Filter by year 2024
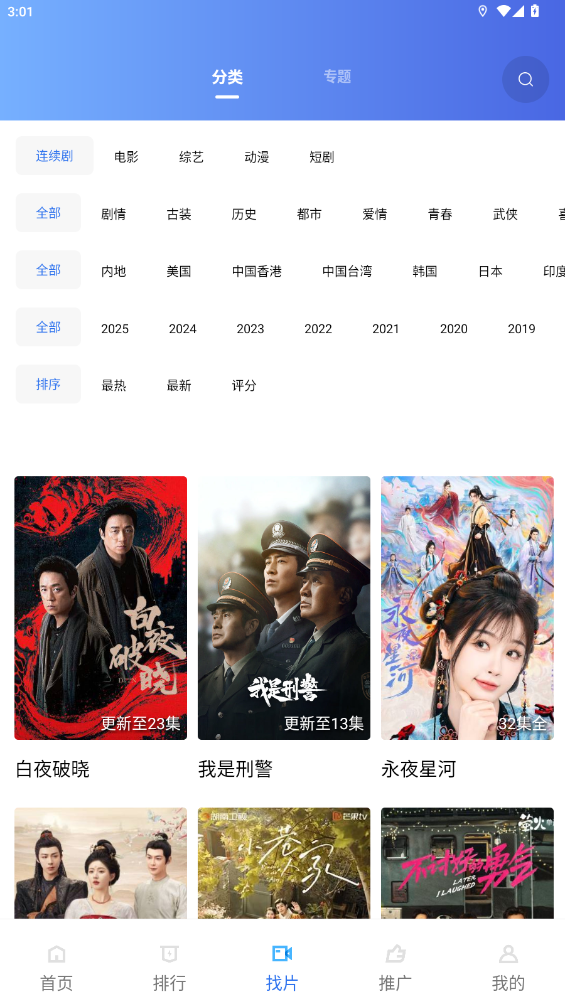The width and height of the screenshot is (565, 1004). pyautogui.click(x=183, y=328)
